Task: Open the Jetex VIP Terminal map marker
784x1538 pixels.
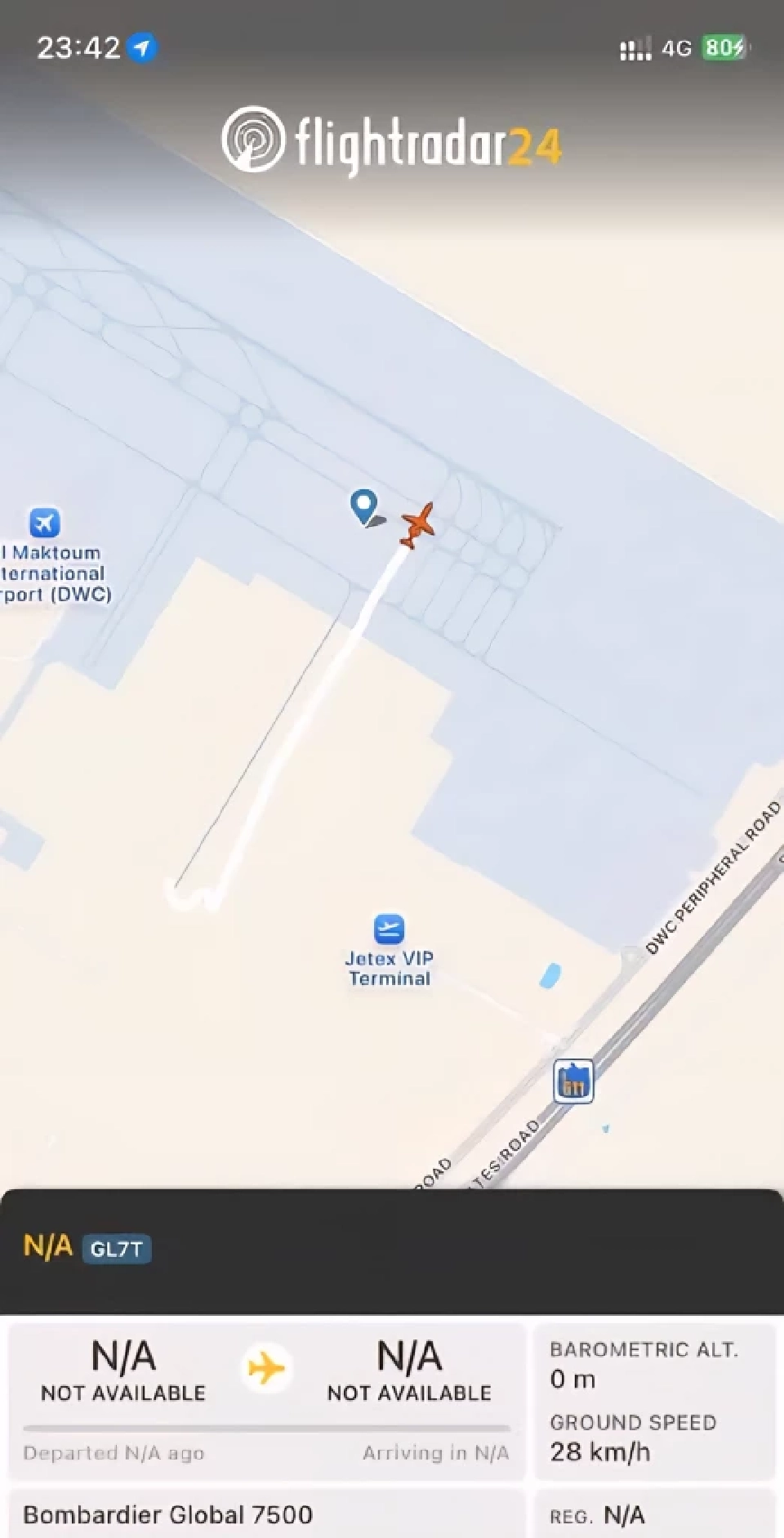Action: [389, 929]
